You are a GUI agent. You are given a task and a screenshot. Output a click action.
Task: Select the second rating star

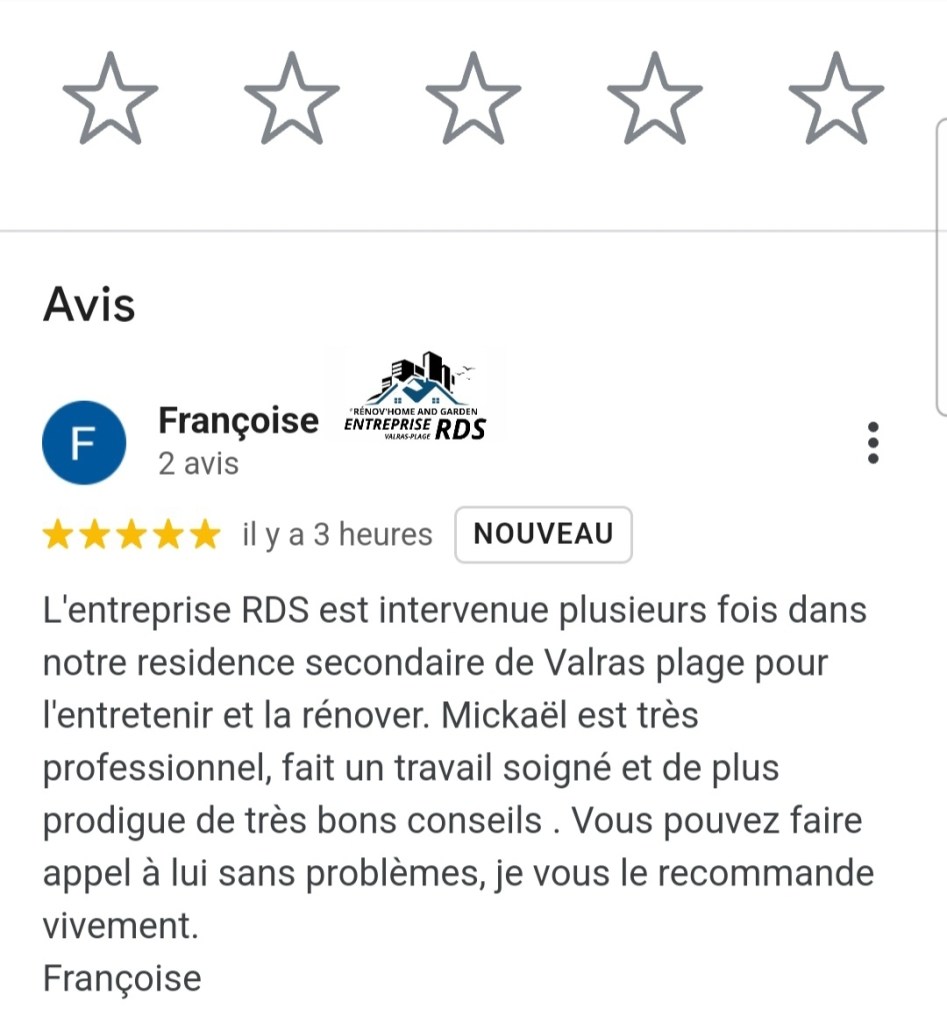[x=292, y=99]
